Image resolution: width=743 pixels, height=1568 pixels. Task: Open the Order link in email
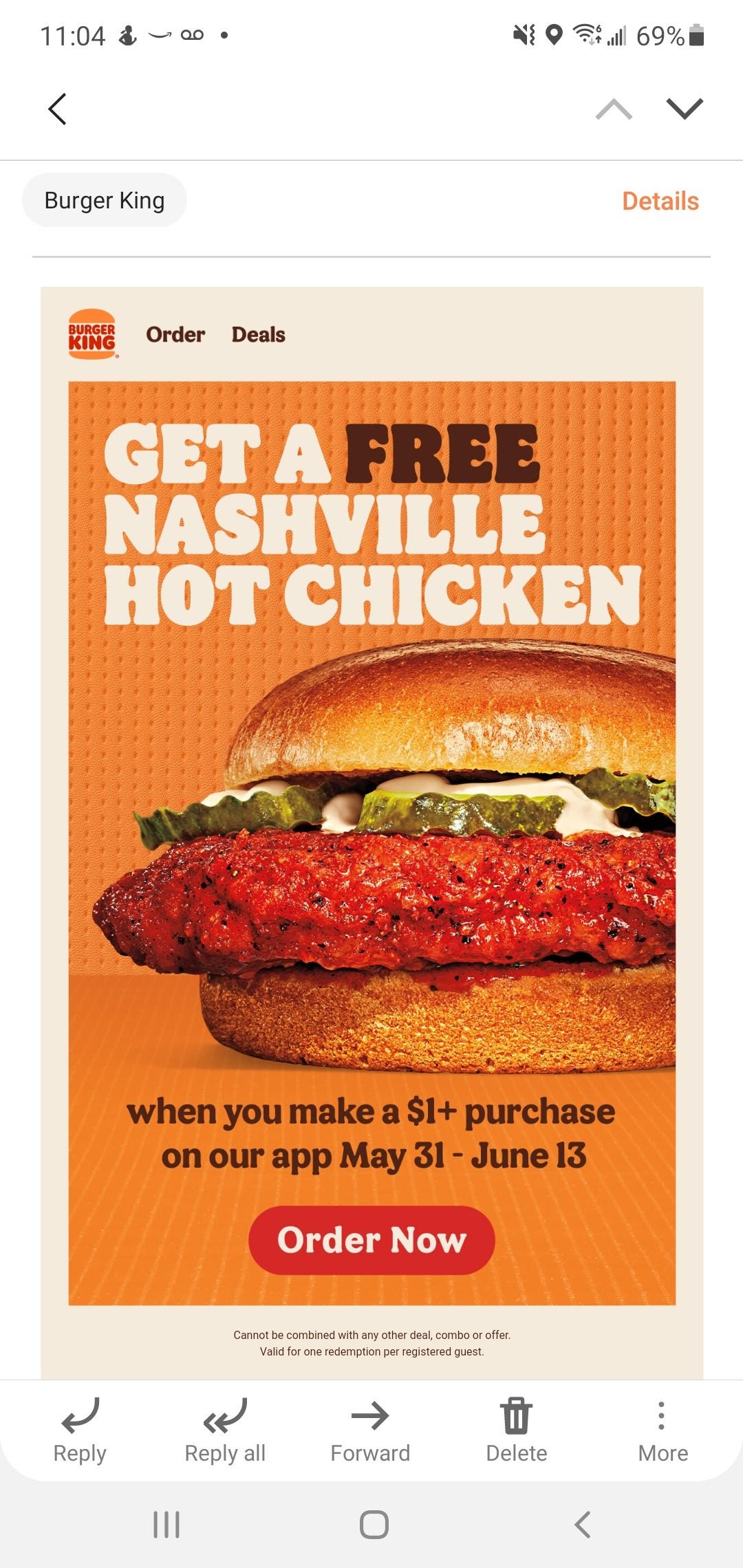point(175,335)
